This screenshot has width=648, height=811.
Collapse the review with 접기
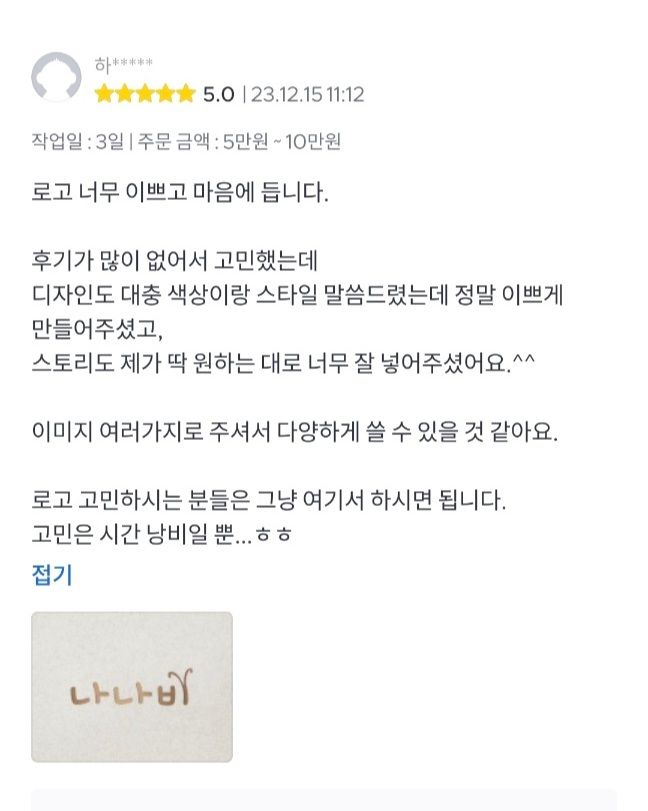(52, 575)
